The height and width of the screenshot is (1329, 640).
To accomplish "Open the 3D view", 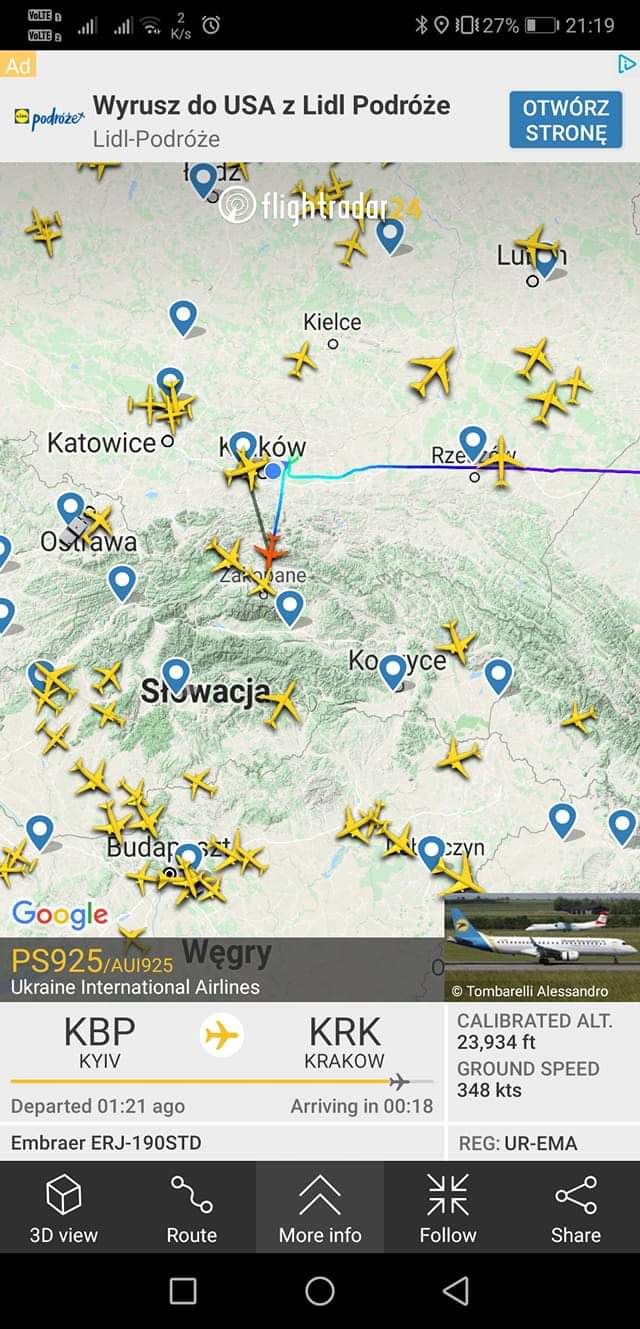I will point(64,1208).
